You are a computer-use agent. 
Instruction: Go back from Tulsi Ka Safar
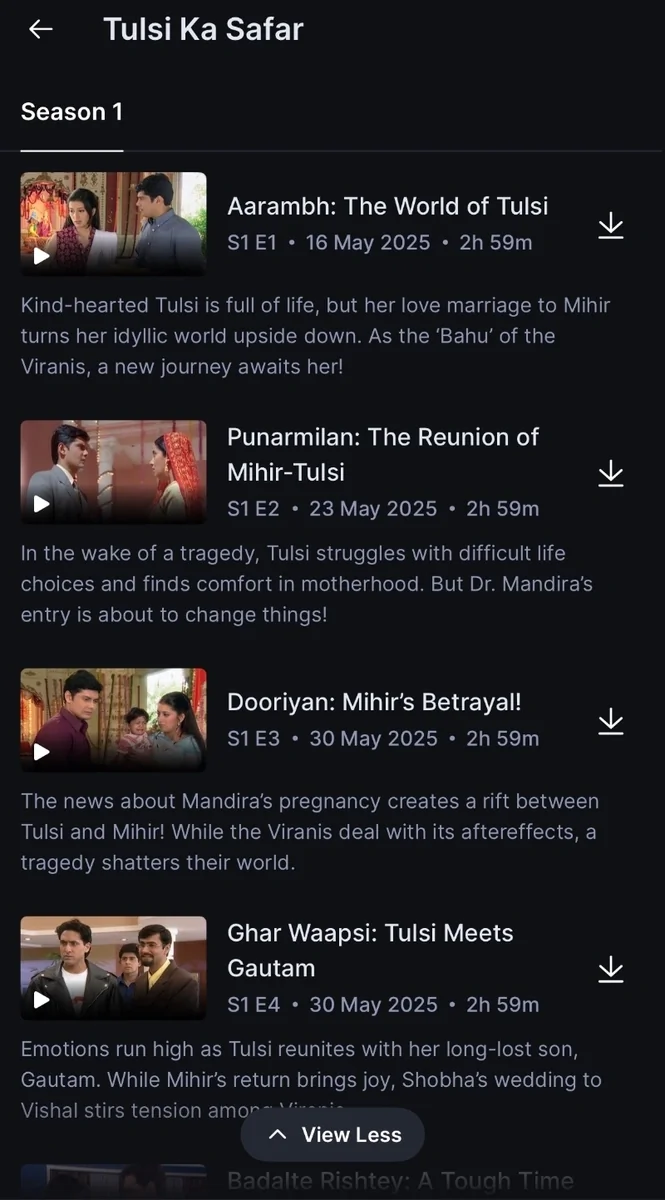(41, 29)
